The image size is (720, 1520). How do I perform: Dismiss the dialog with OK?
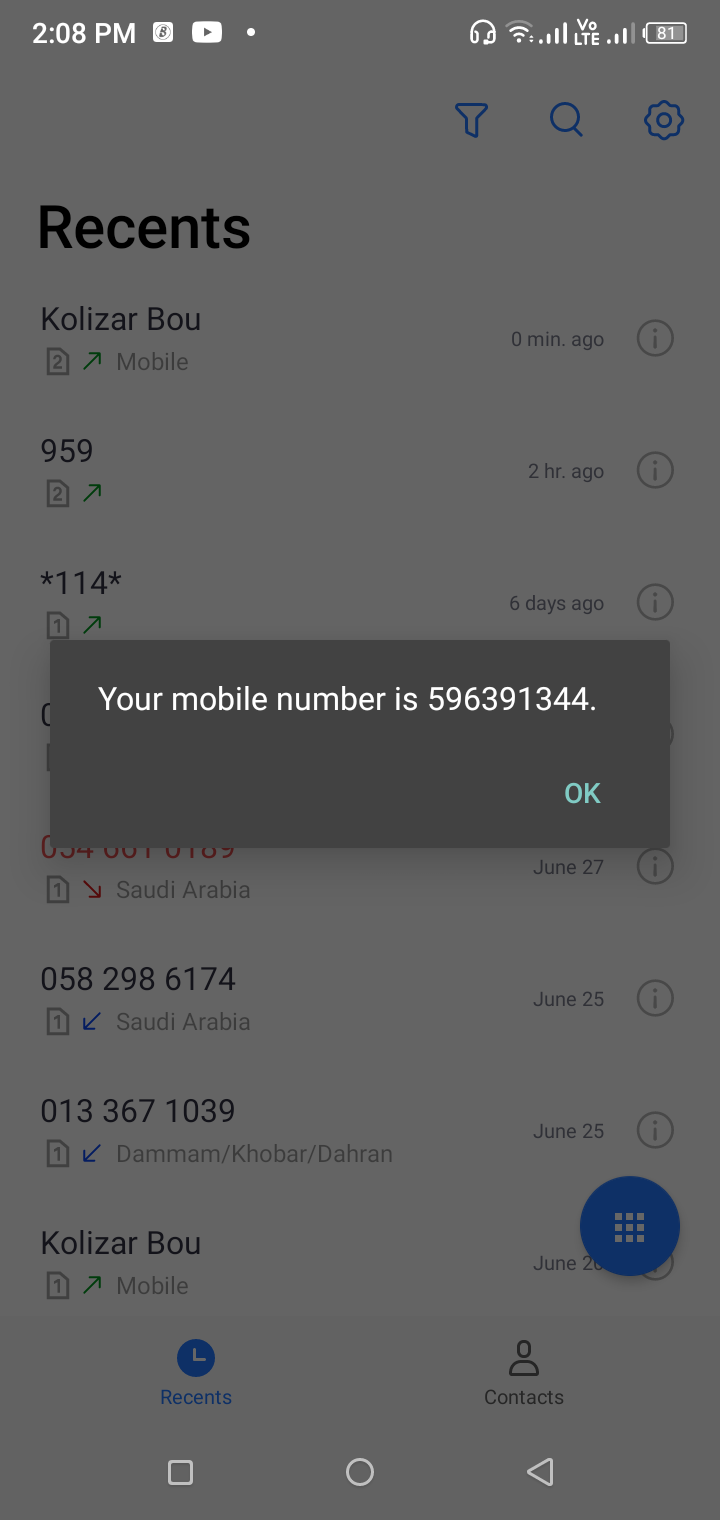(582, 793)
